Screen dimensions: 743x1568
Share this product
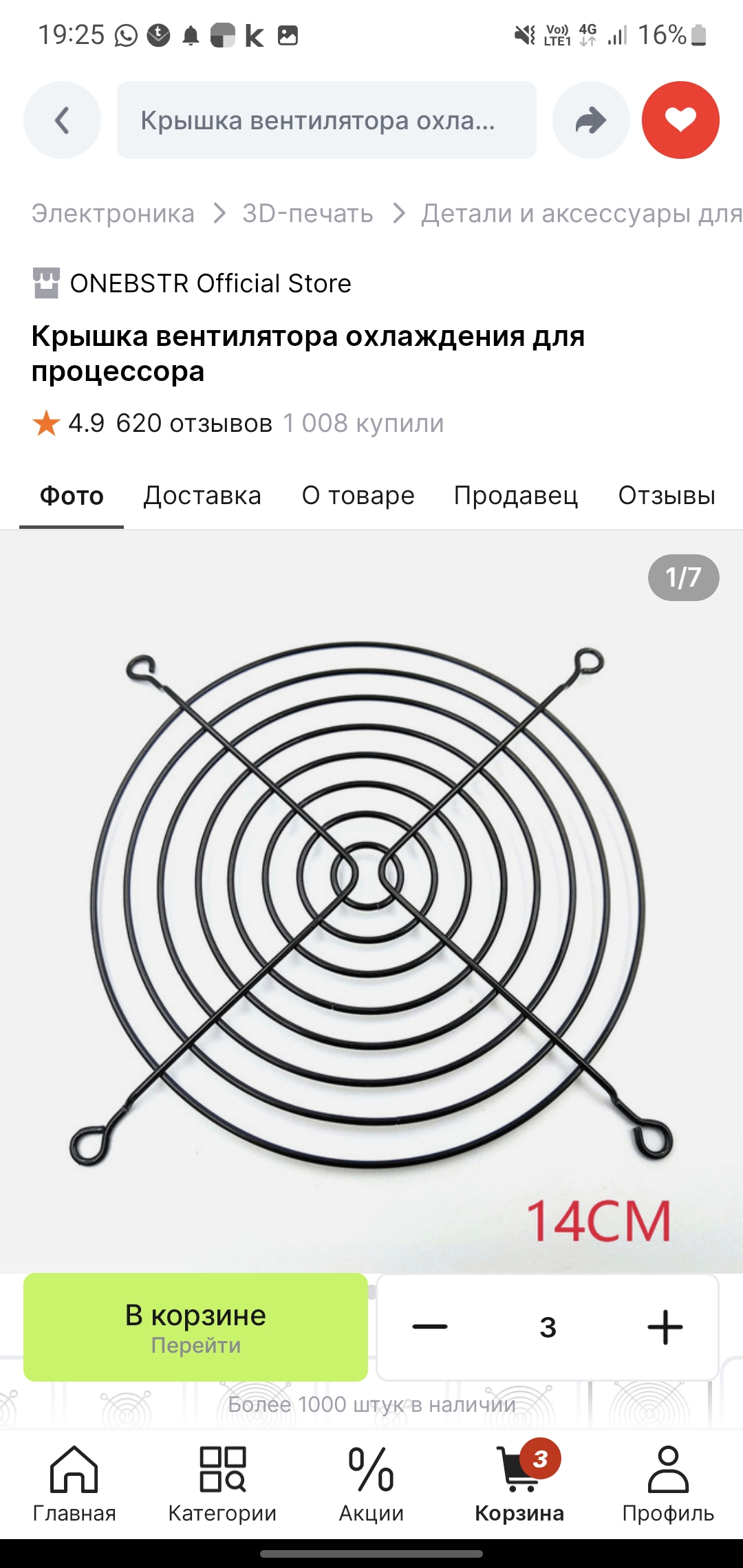tap(590, 120)
